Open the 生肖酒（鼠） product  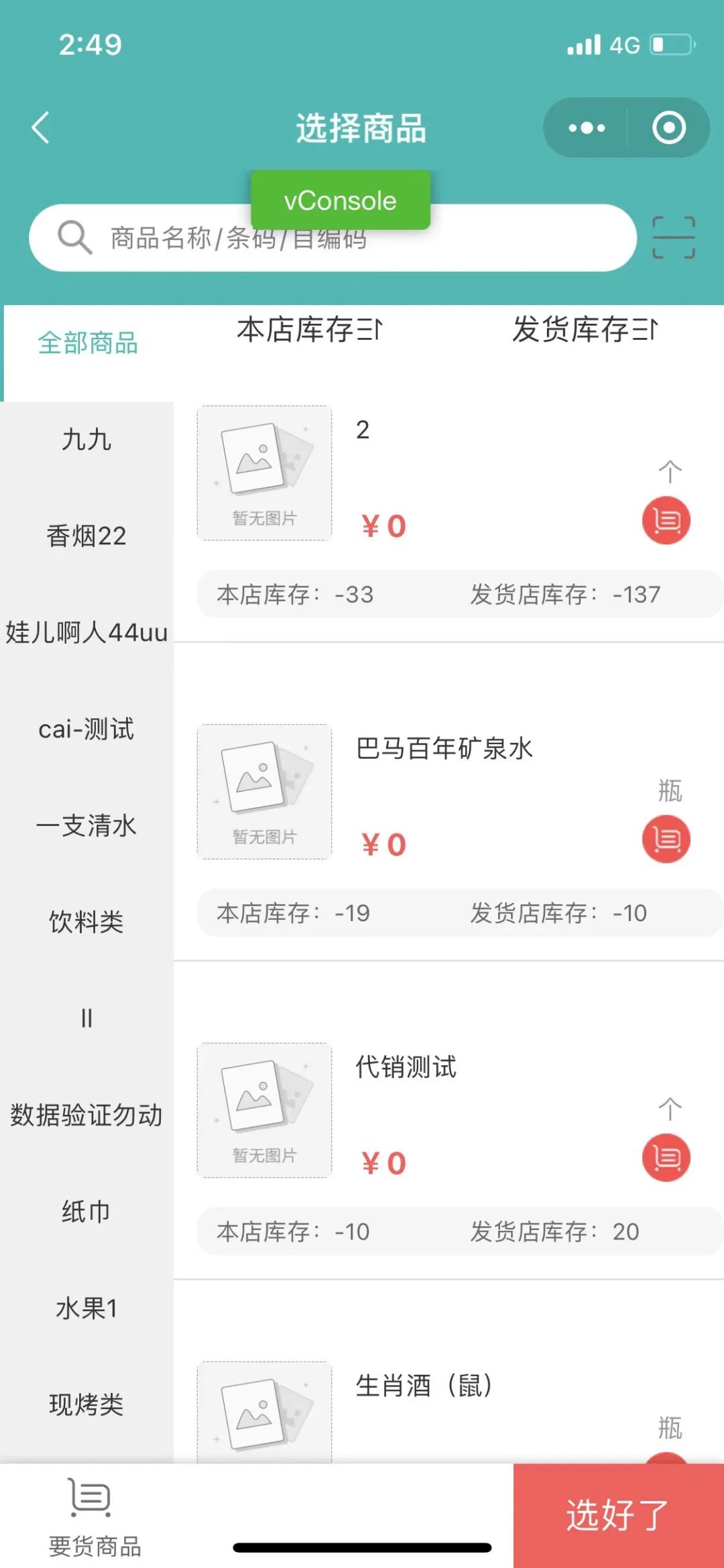click(424, 1385)
